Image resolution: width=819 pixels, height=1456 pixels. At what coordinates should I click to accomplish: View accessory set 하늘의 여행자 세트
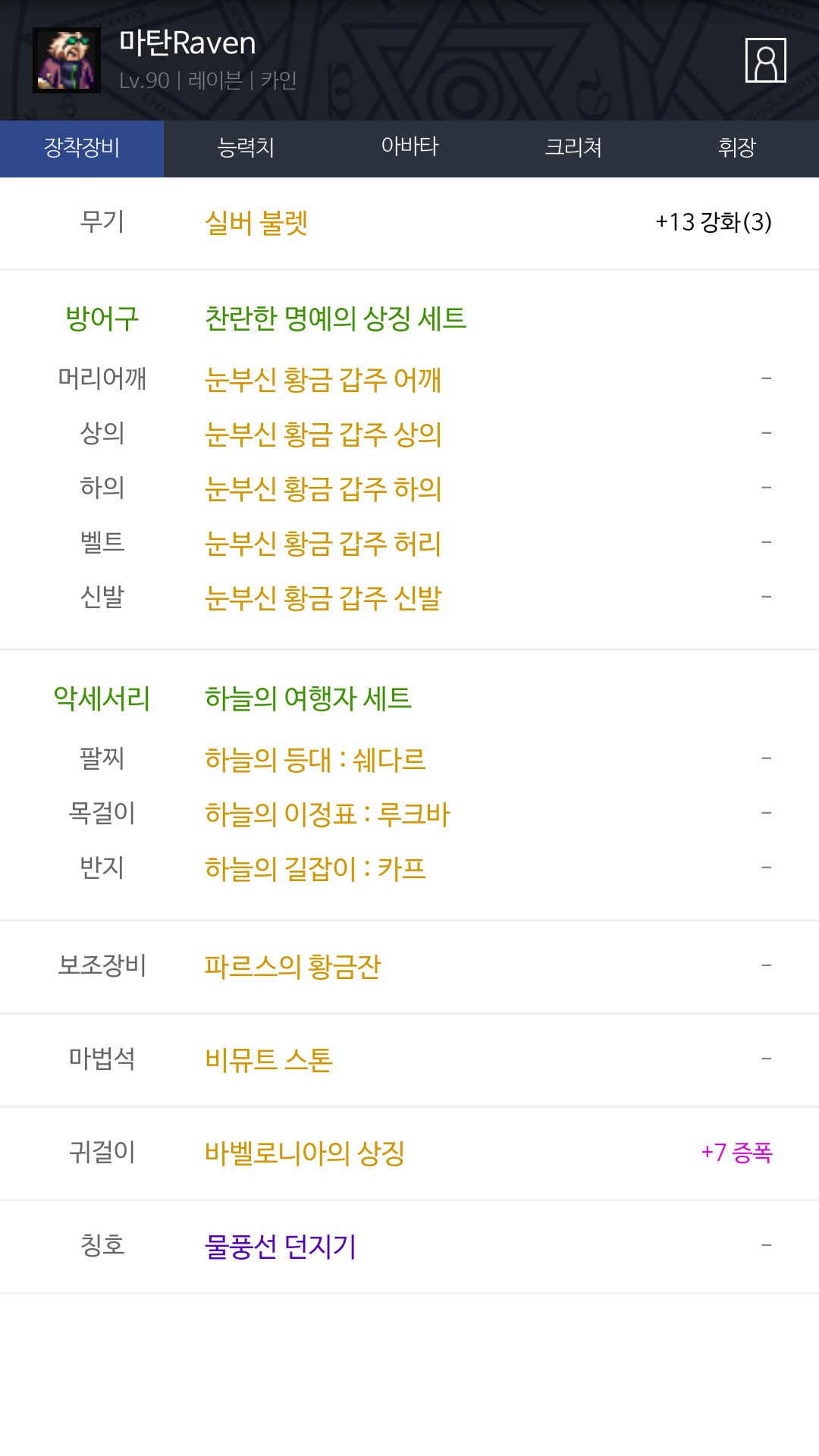tap(308, 698)
